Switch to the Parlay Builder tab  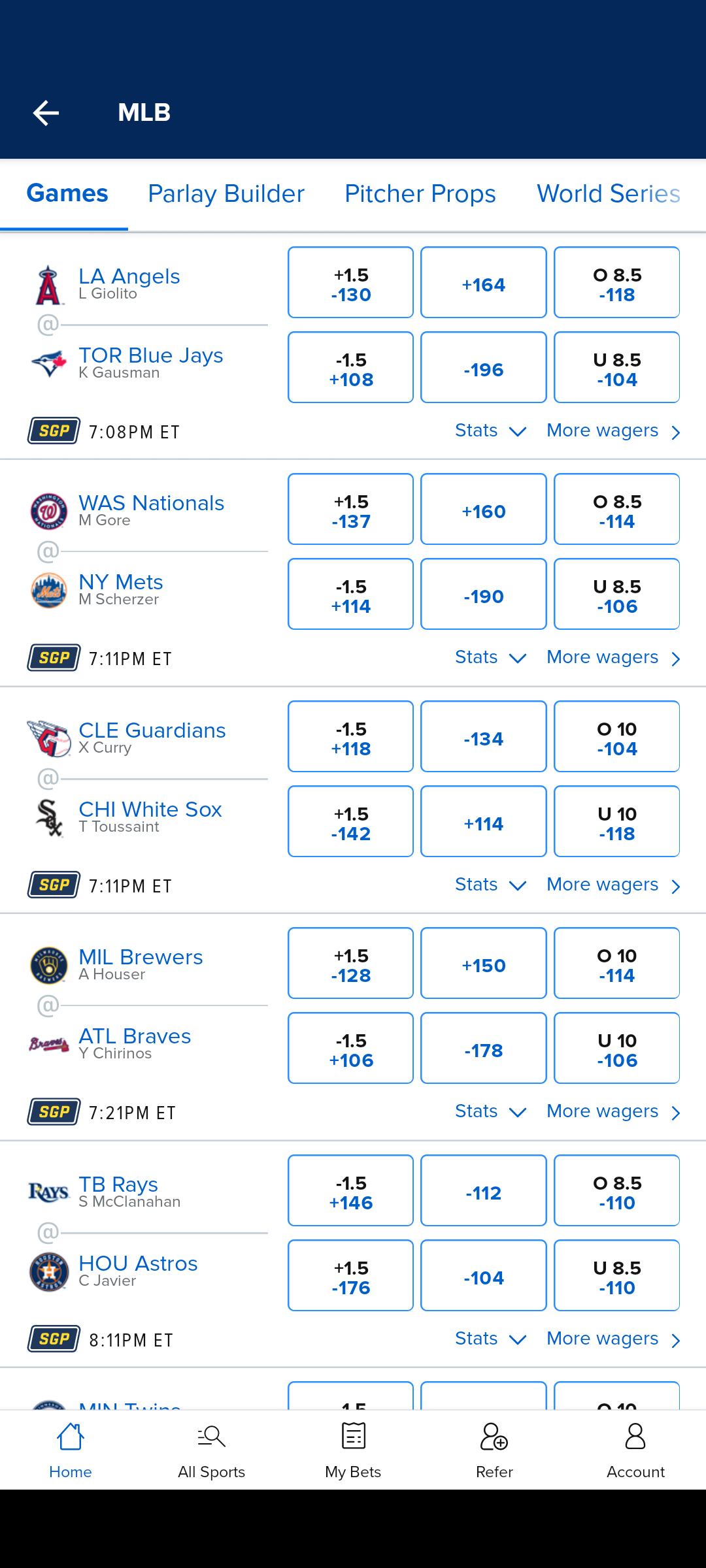point(226,194)
